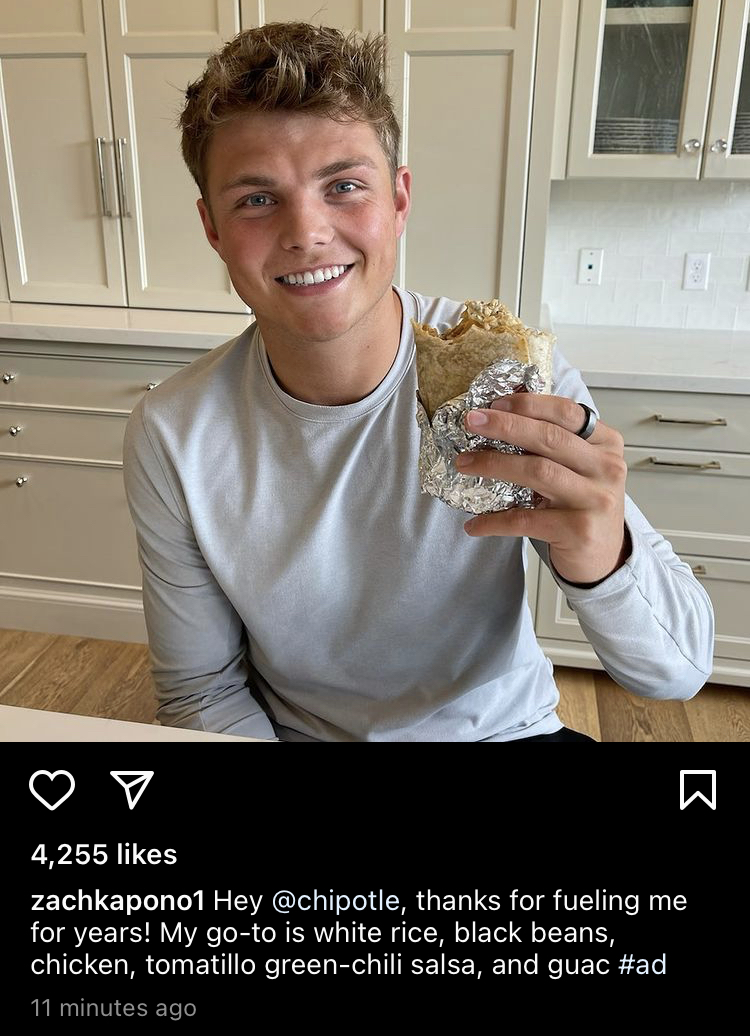
Task: Open the zachkapono1 profile from the caption
Action: (118, 901)
